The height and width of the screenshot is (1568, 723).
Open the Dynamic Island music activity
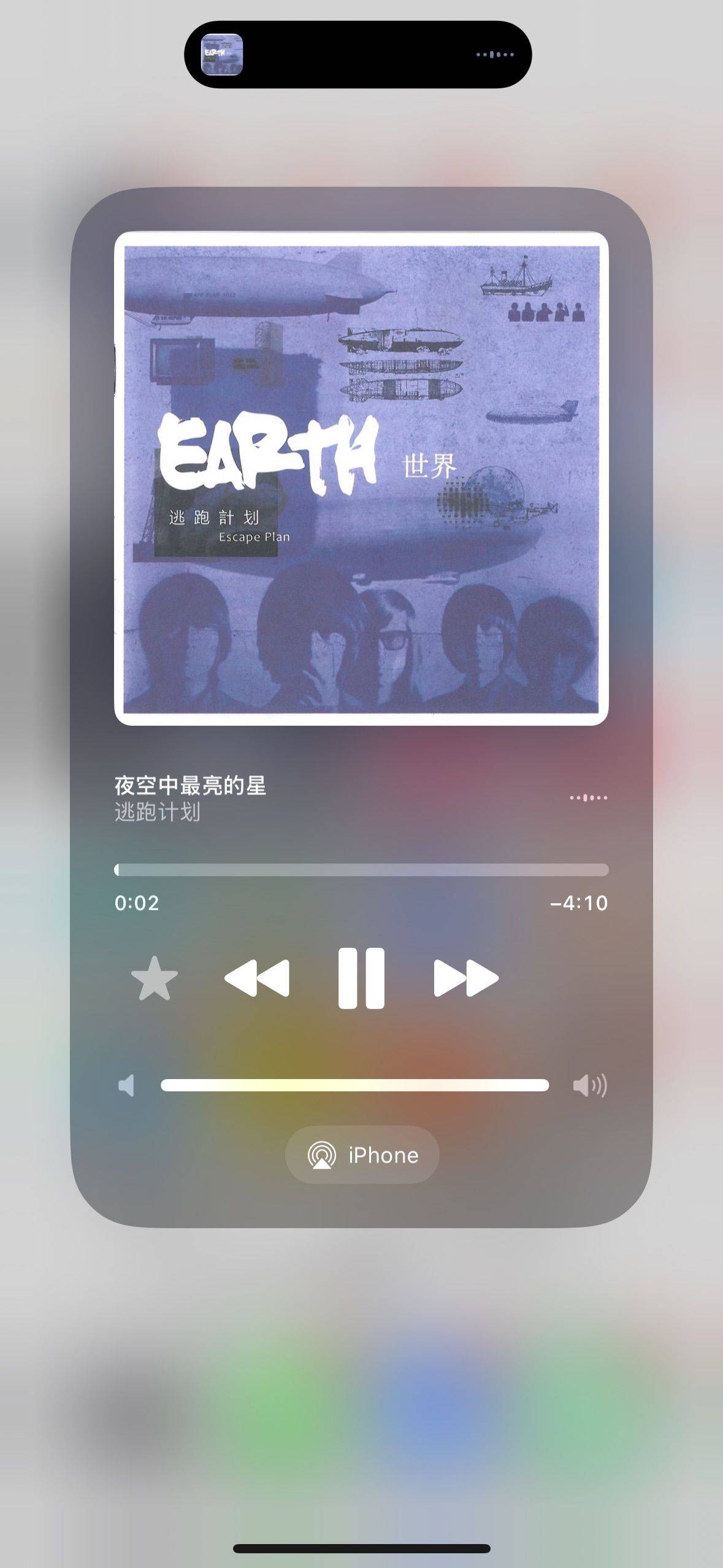click(358, 55)
